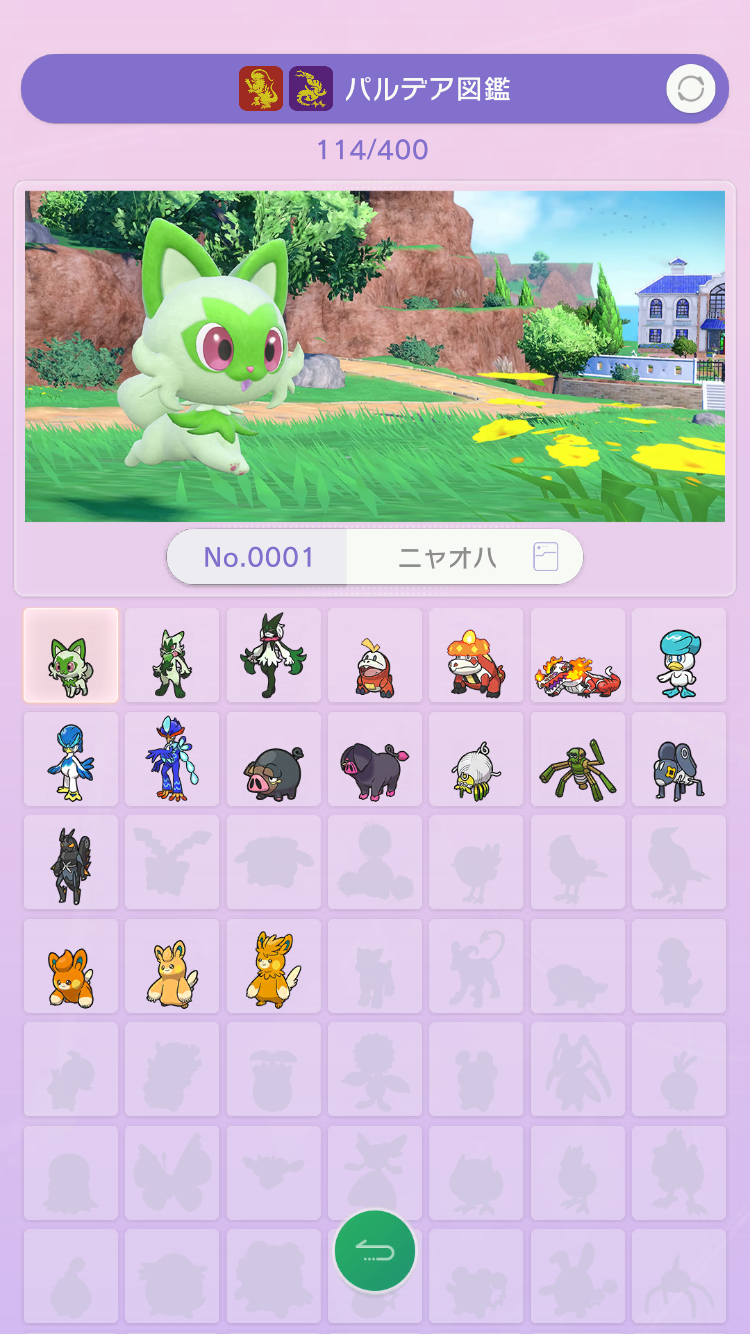Open the Tarountula tile
The image size is (750, 1334).
click(x=476, y=759)
